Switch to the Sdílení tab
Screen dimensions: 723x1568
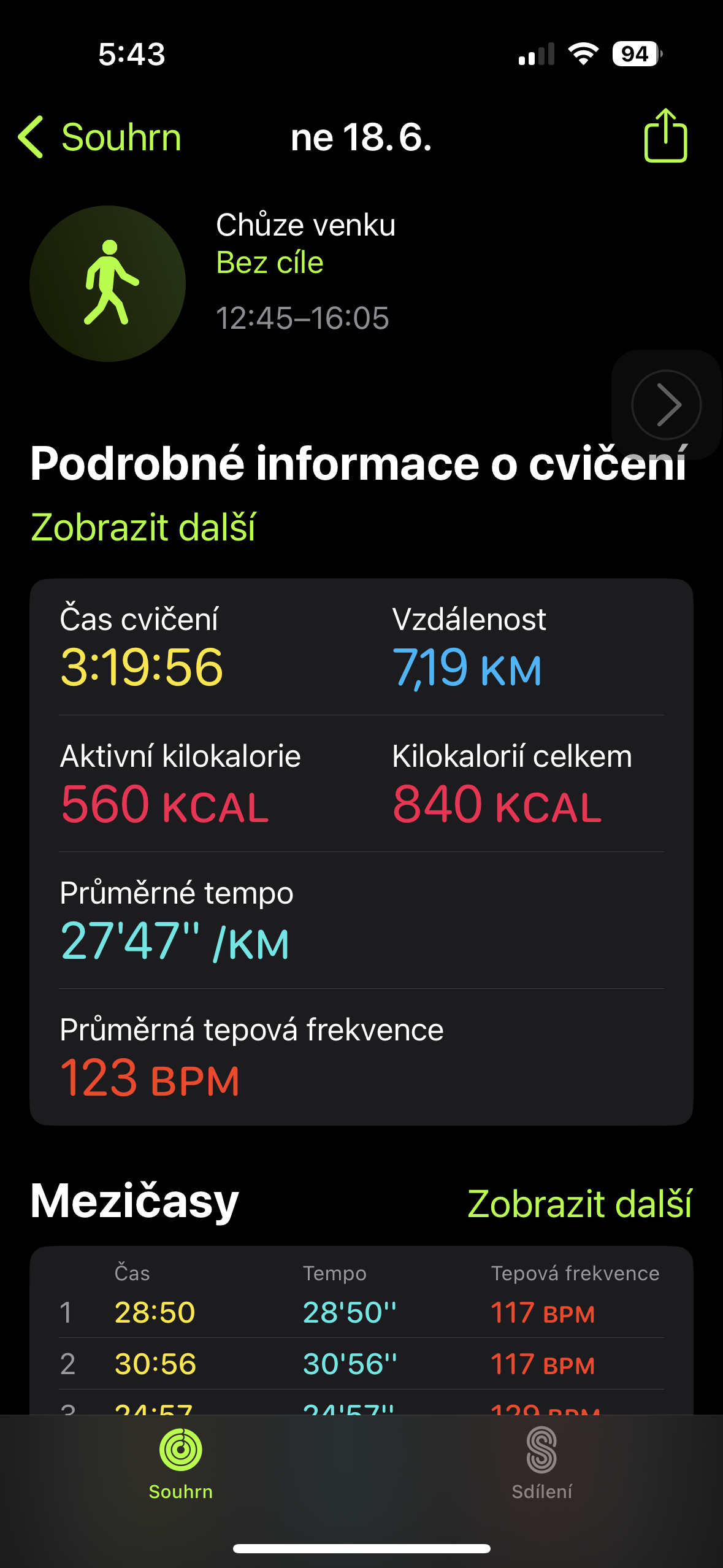(542, 1463)
